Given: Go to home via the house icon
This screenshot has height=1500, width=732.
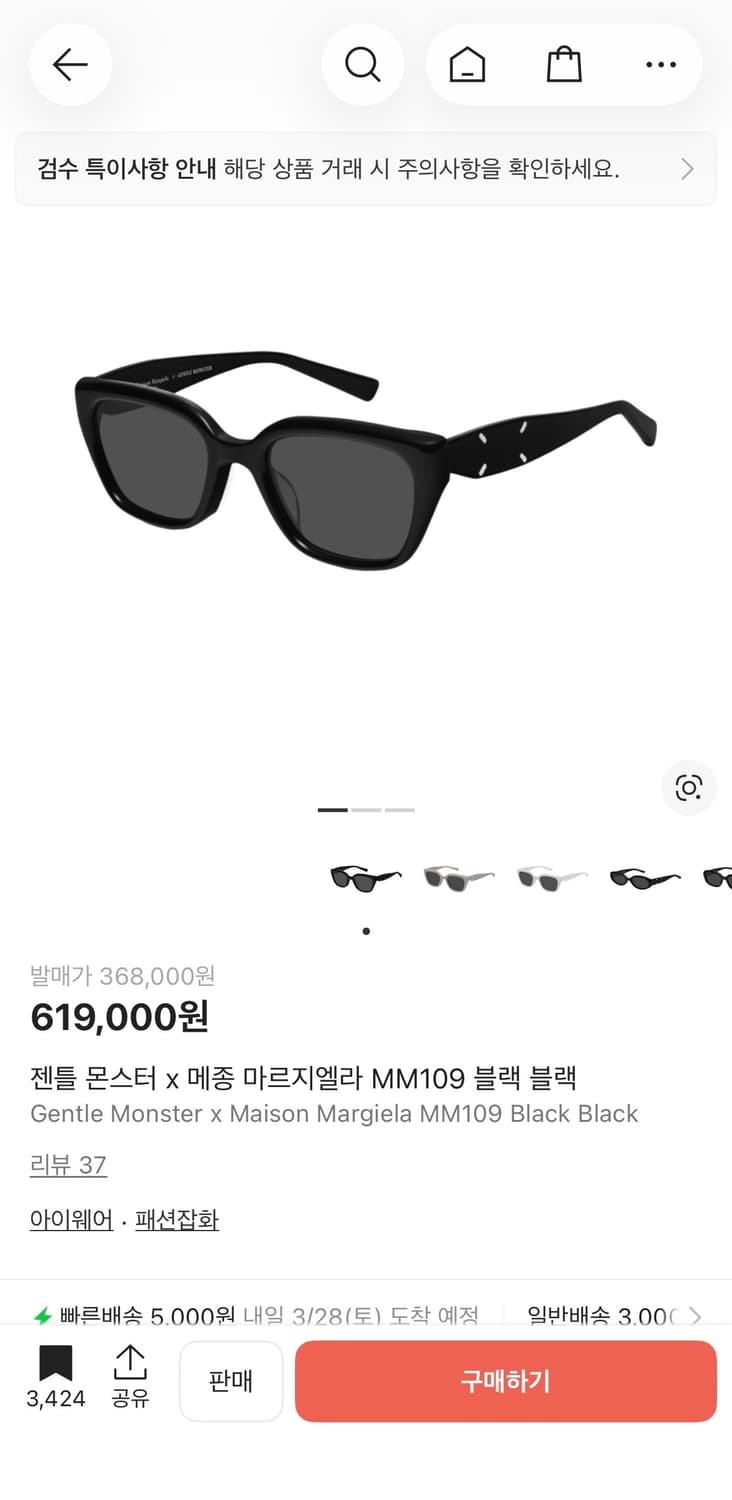Looking at the screenshot, I should point(465,64).
